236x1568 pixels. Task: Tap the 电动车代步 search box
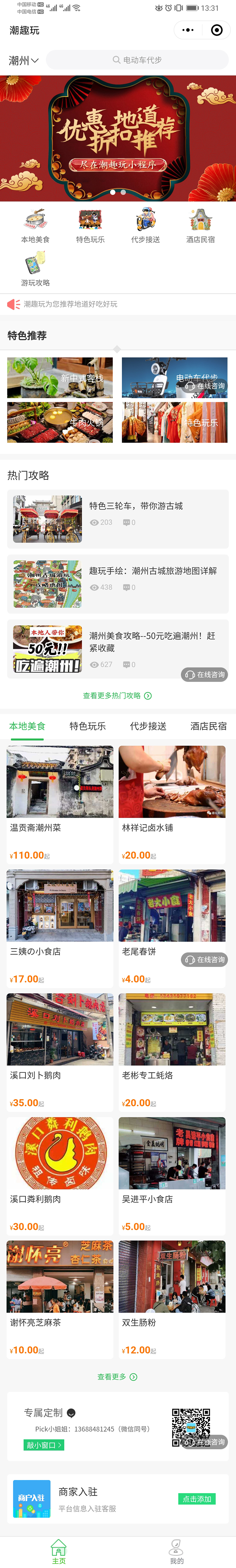click(137, 60)
